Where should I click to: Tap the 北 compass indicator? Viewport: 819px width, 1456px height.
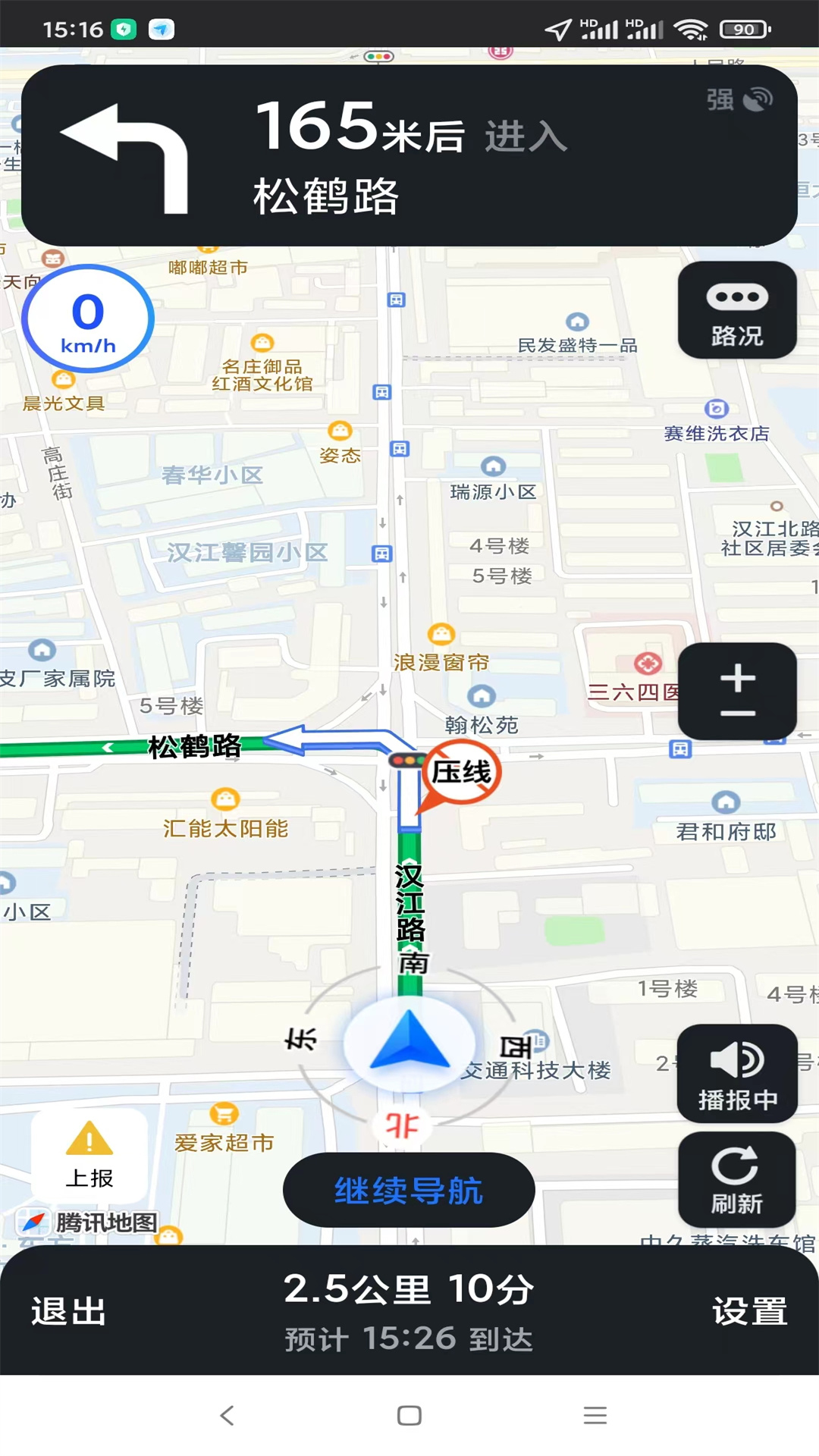tap(404, 1128)
